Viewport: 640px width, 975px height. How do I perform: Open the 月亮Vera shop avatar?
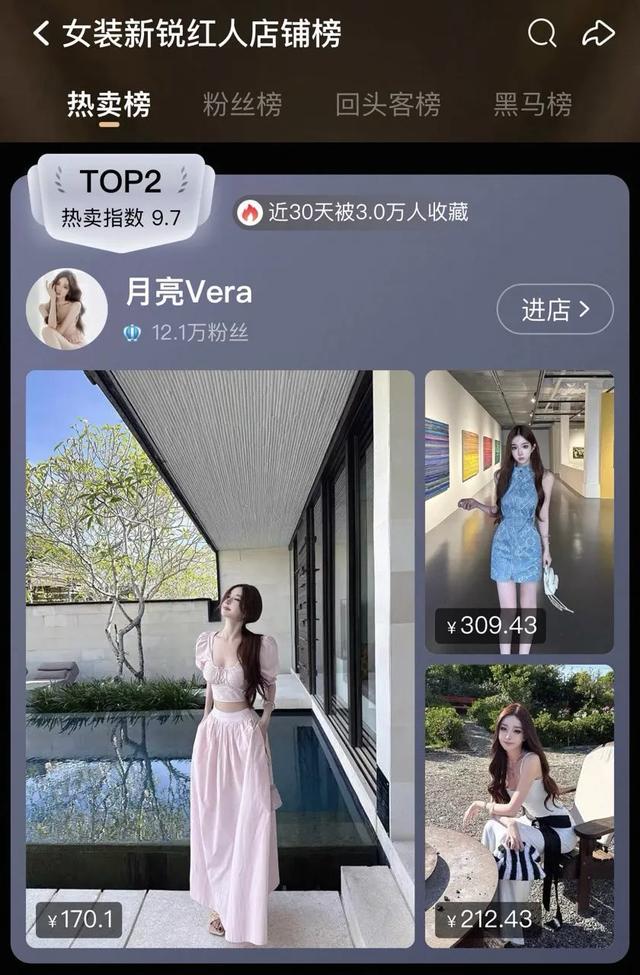point(66,309)
